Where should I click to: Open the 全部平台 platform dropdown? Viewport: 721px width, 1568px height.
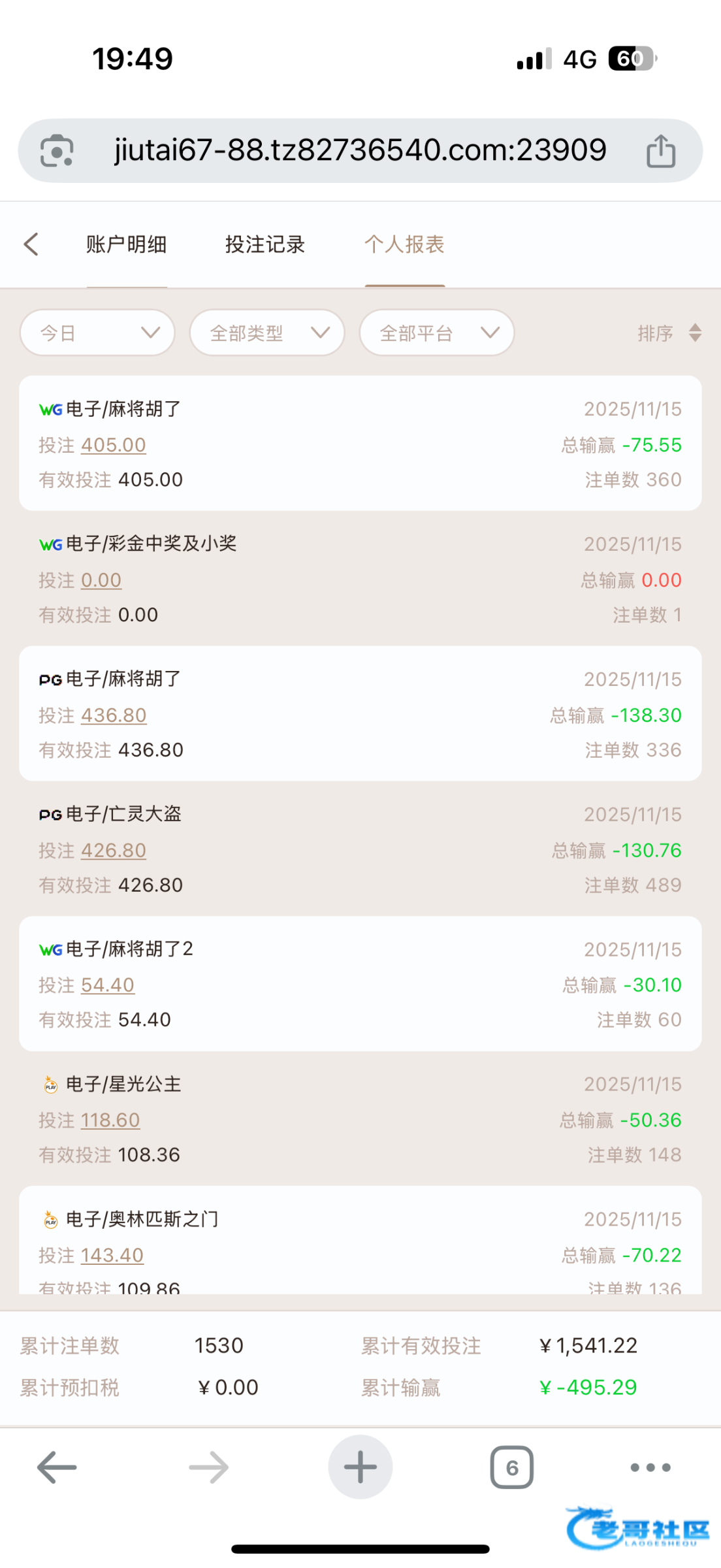437,333
